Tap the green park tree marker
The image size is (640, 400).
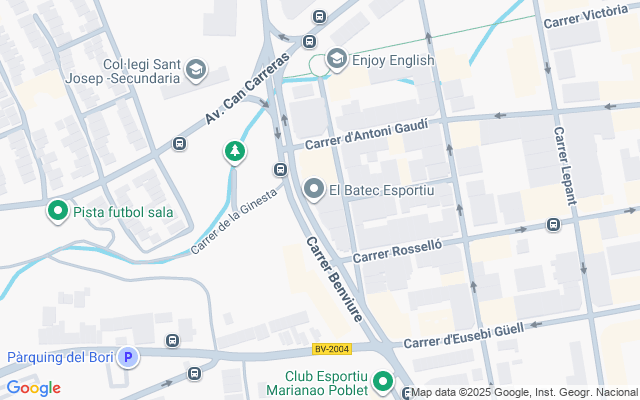point(234,152)
